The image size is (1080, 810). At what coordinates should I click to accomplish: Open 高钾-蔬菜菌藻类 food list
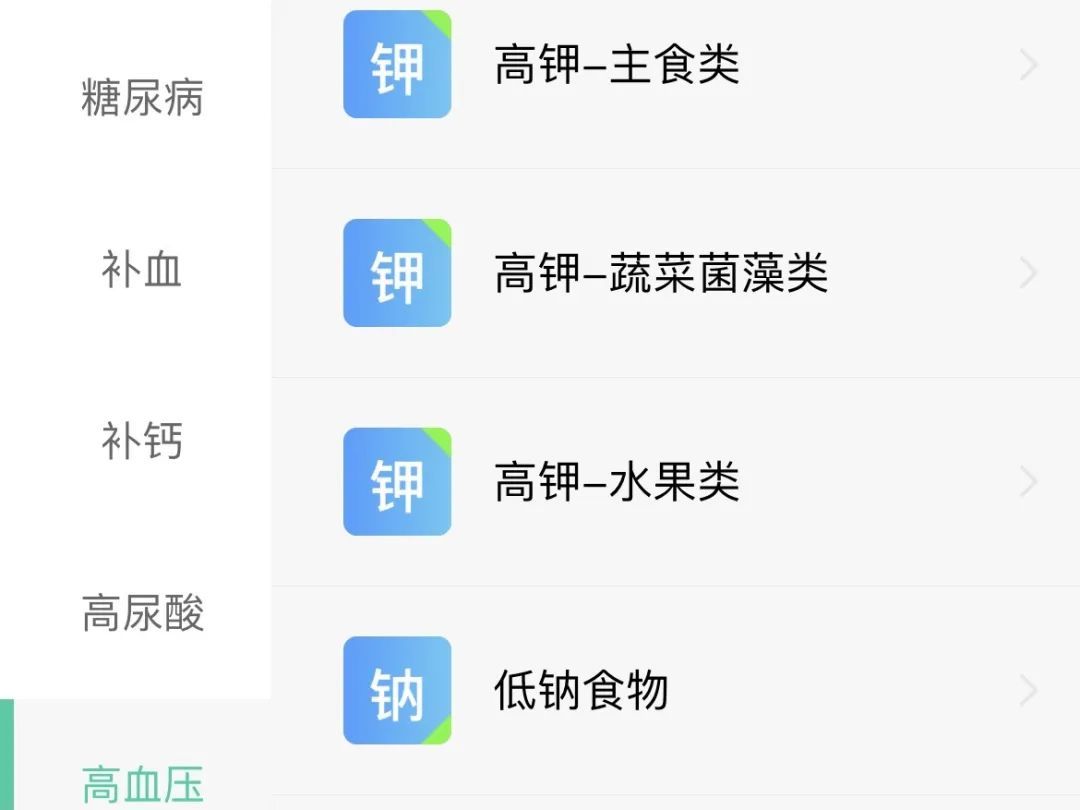pyautogui.click(x=675, y=273)
